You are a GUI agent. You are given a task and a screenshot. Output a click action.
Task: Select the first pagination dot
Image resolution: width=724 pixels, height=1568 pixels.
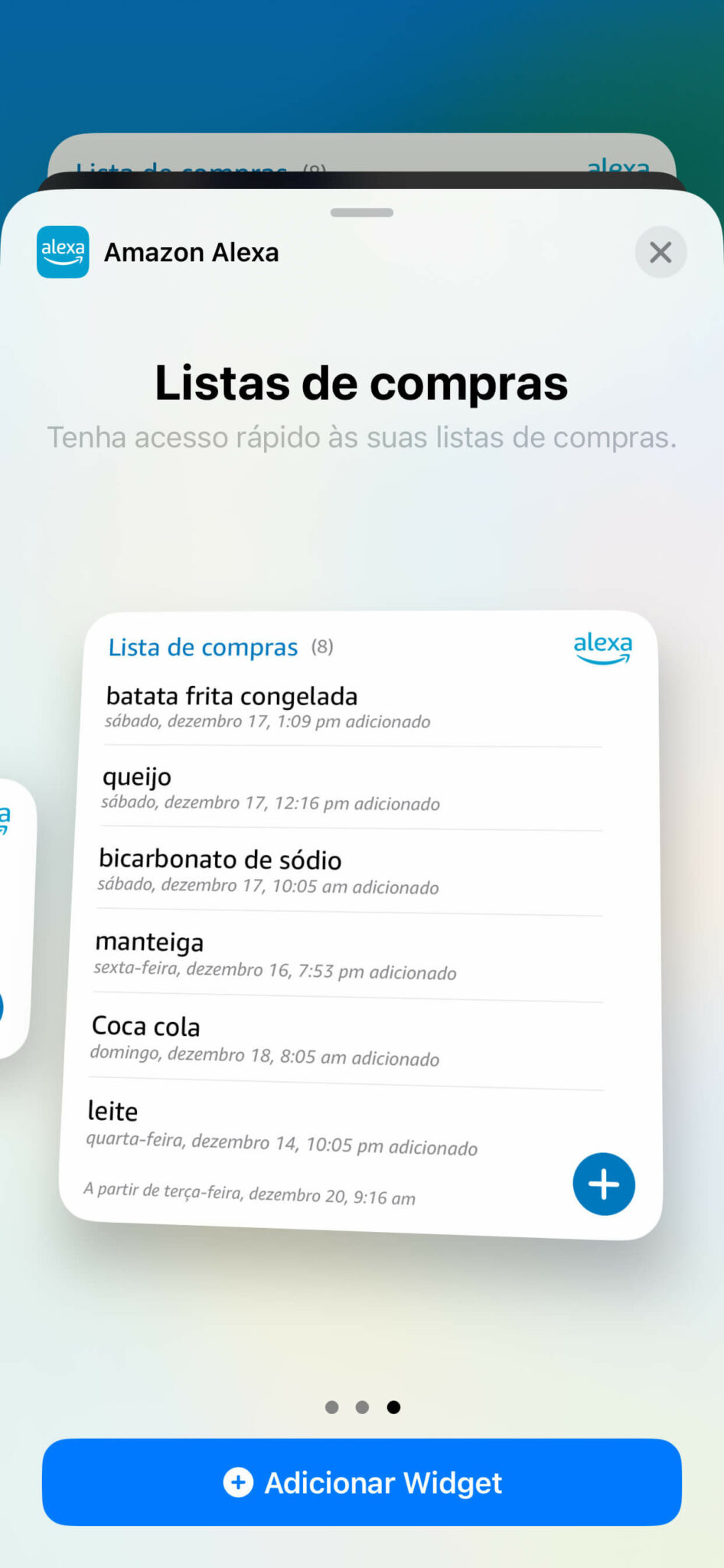click(x=331, y=1406)
